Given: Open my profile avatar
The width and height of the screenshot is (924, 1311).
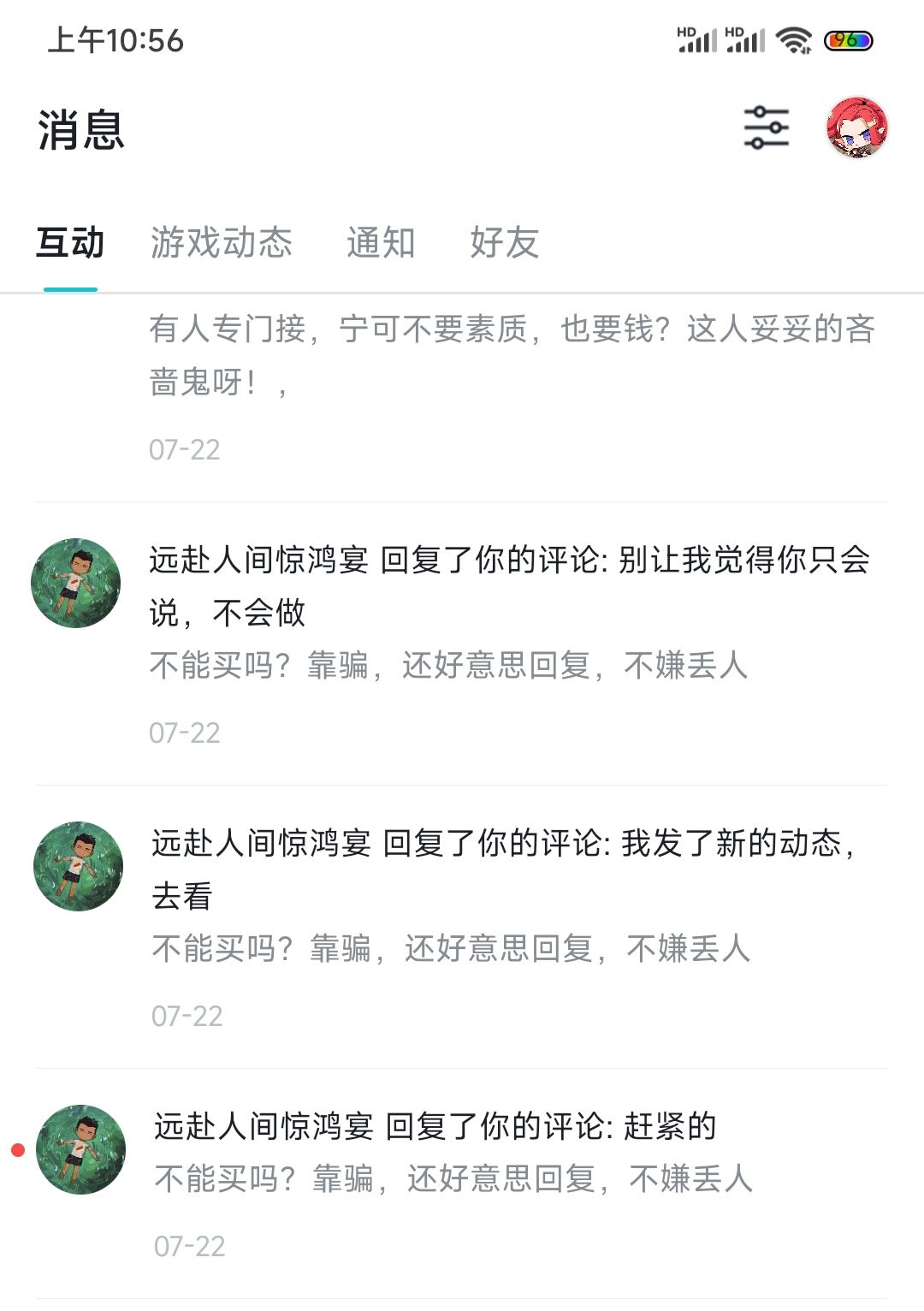Looking at the screenshot, I should 856,128.
